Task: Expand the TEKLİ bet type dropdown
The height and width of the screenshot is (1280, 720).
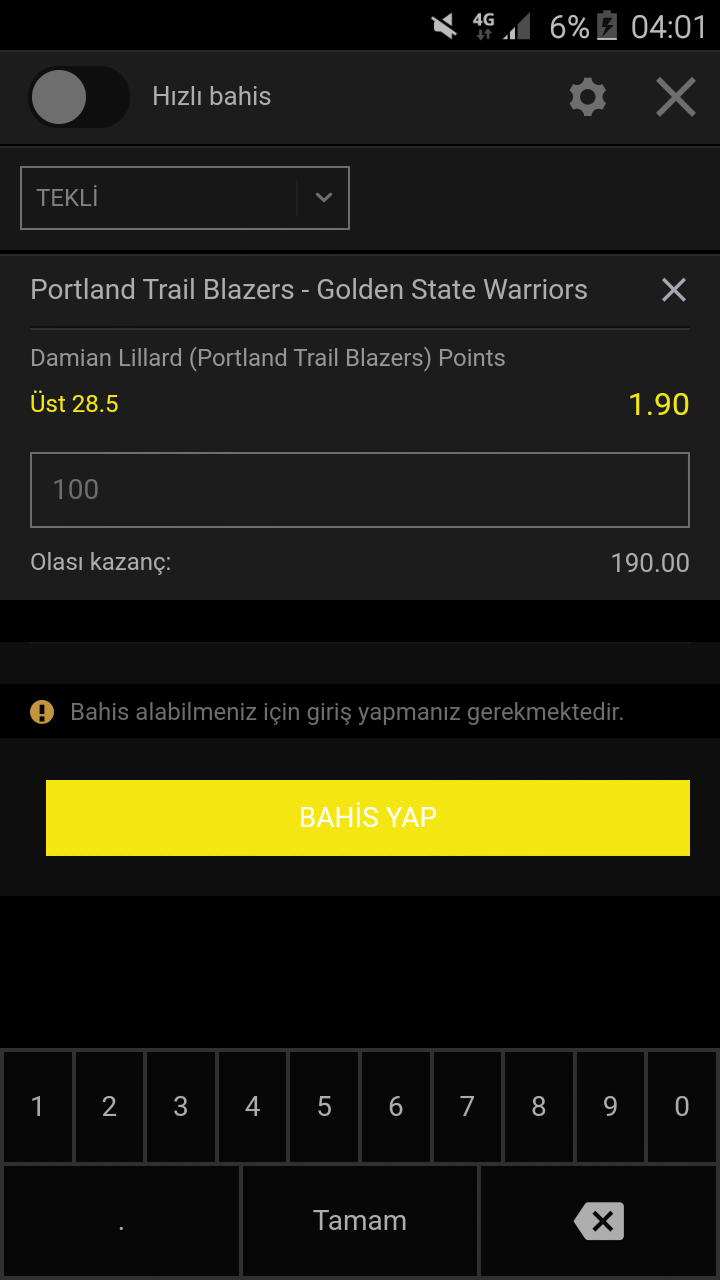Action: coord(323,198)
